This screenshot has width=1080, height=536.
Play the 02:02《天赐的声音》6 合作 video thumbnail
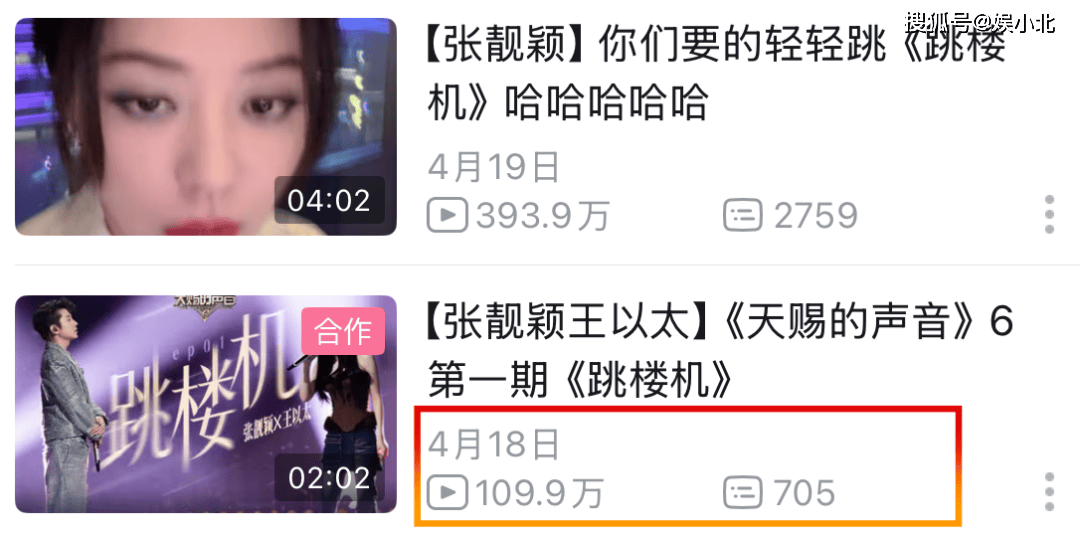point(205,404)
